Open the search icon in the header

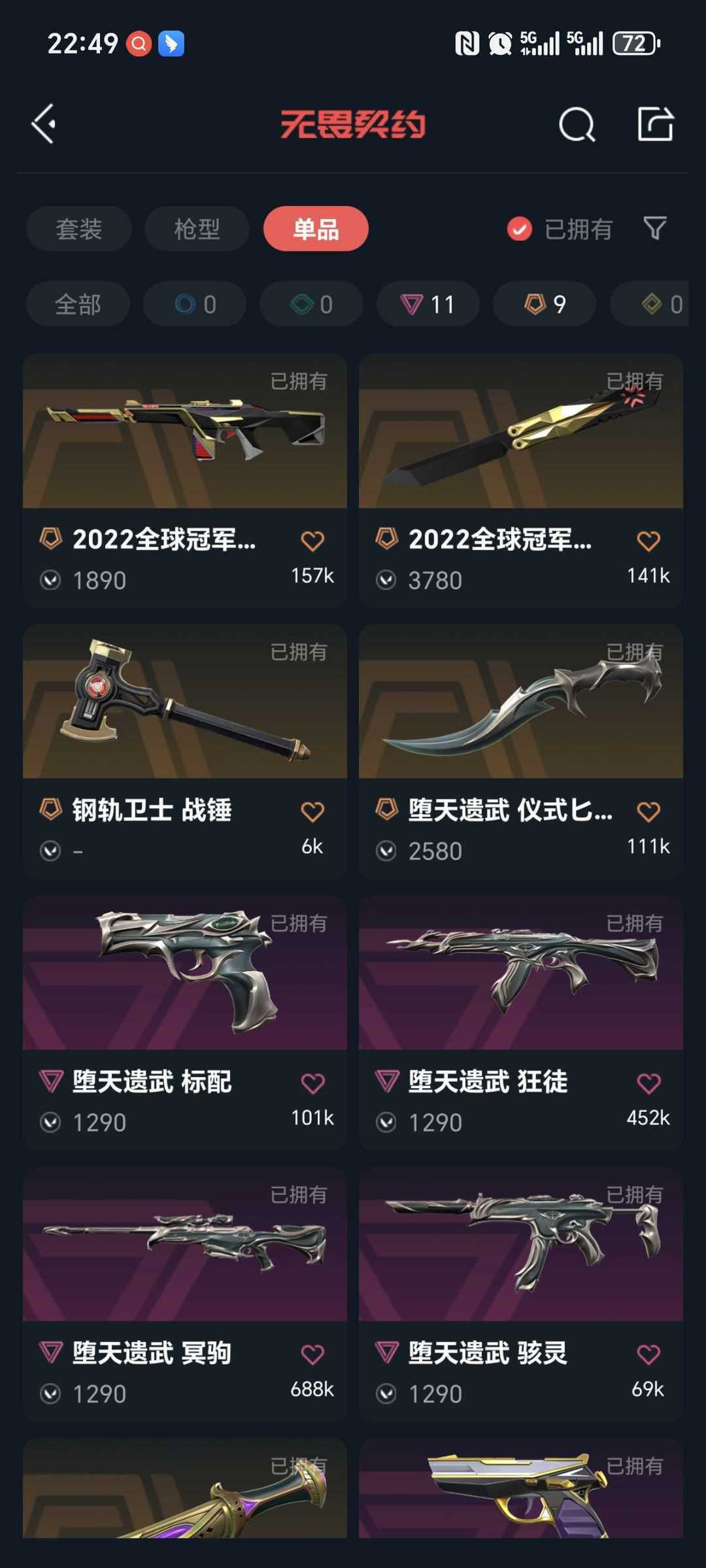[577, 124]
